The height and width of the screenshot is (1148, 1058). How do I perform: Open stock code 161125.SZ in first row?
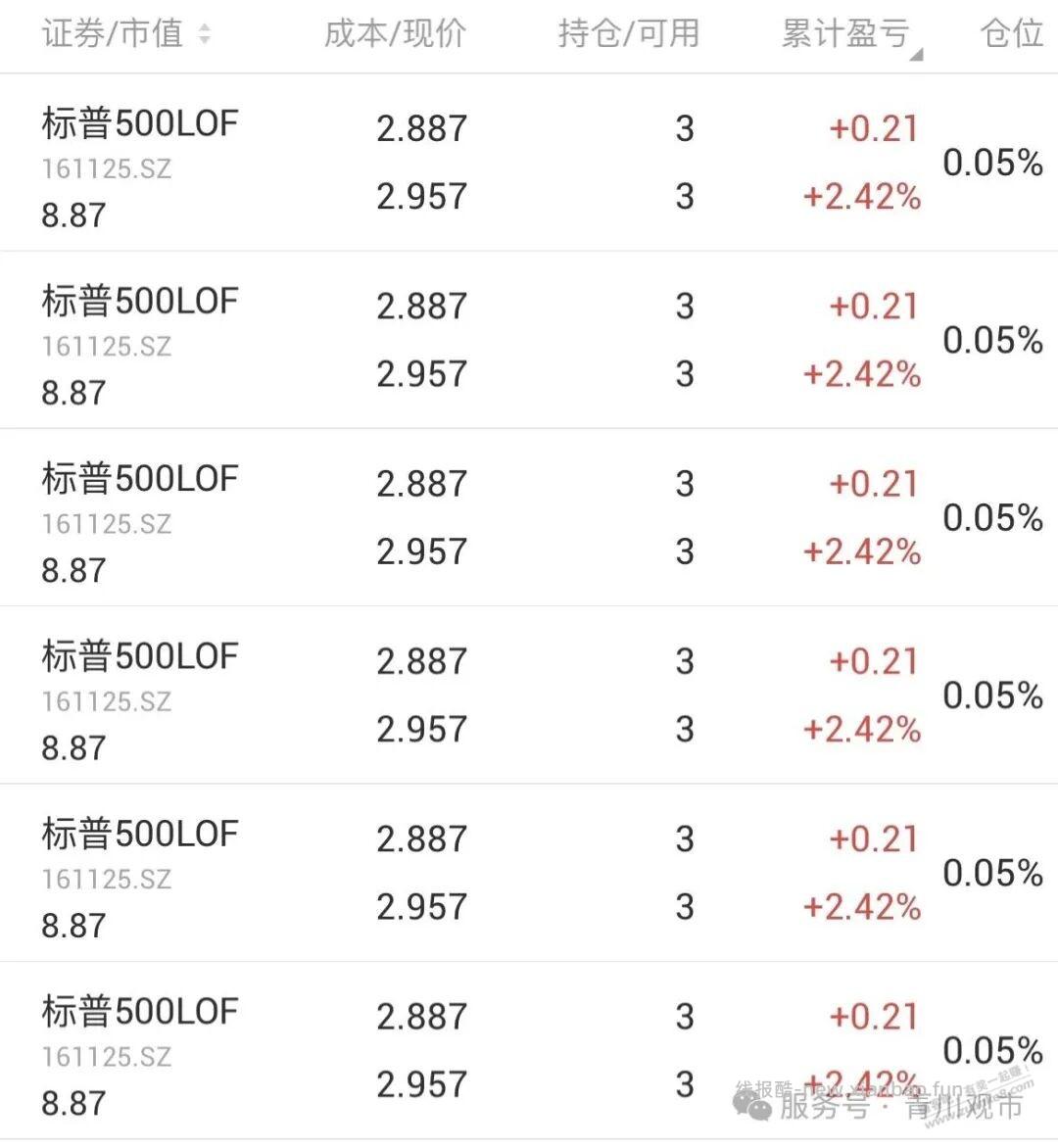pyautogui.click(x=106, y=168)
